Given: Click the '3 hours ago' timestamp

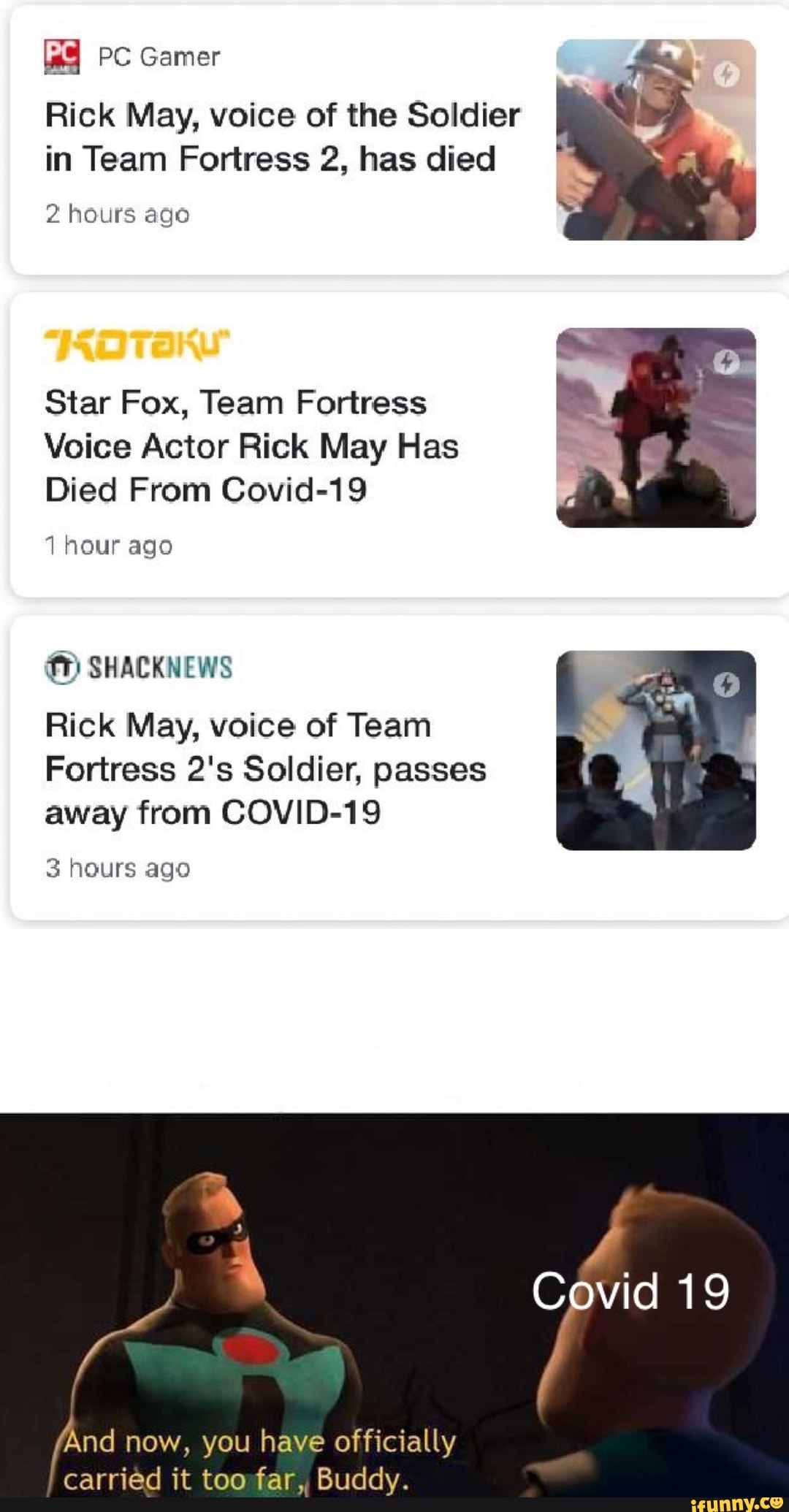Looking at the screenshot, I should pyautogui.click(x=117, y=868).
